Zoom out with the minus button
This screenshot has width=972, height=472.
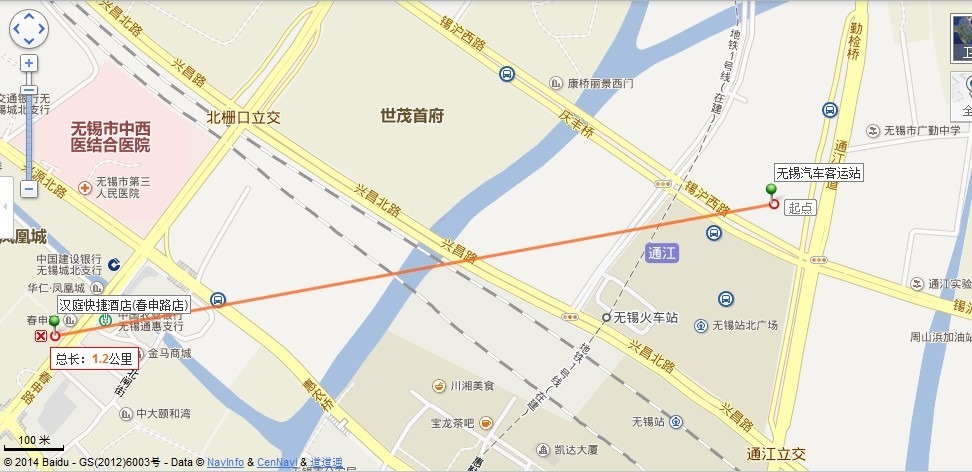(x=29, y=188)
